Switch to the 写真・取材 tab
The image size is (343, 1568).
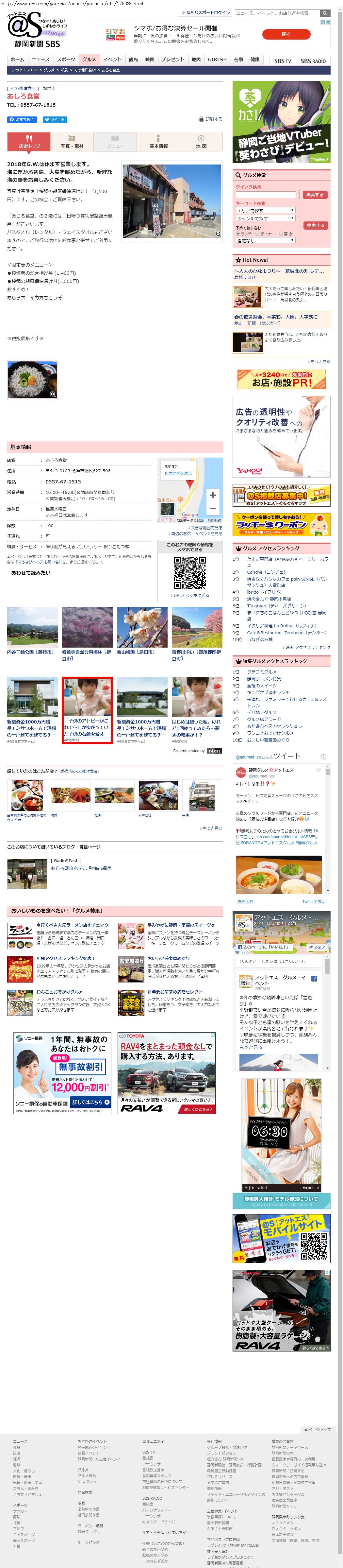coord(72,142)
